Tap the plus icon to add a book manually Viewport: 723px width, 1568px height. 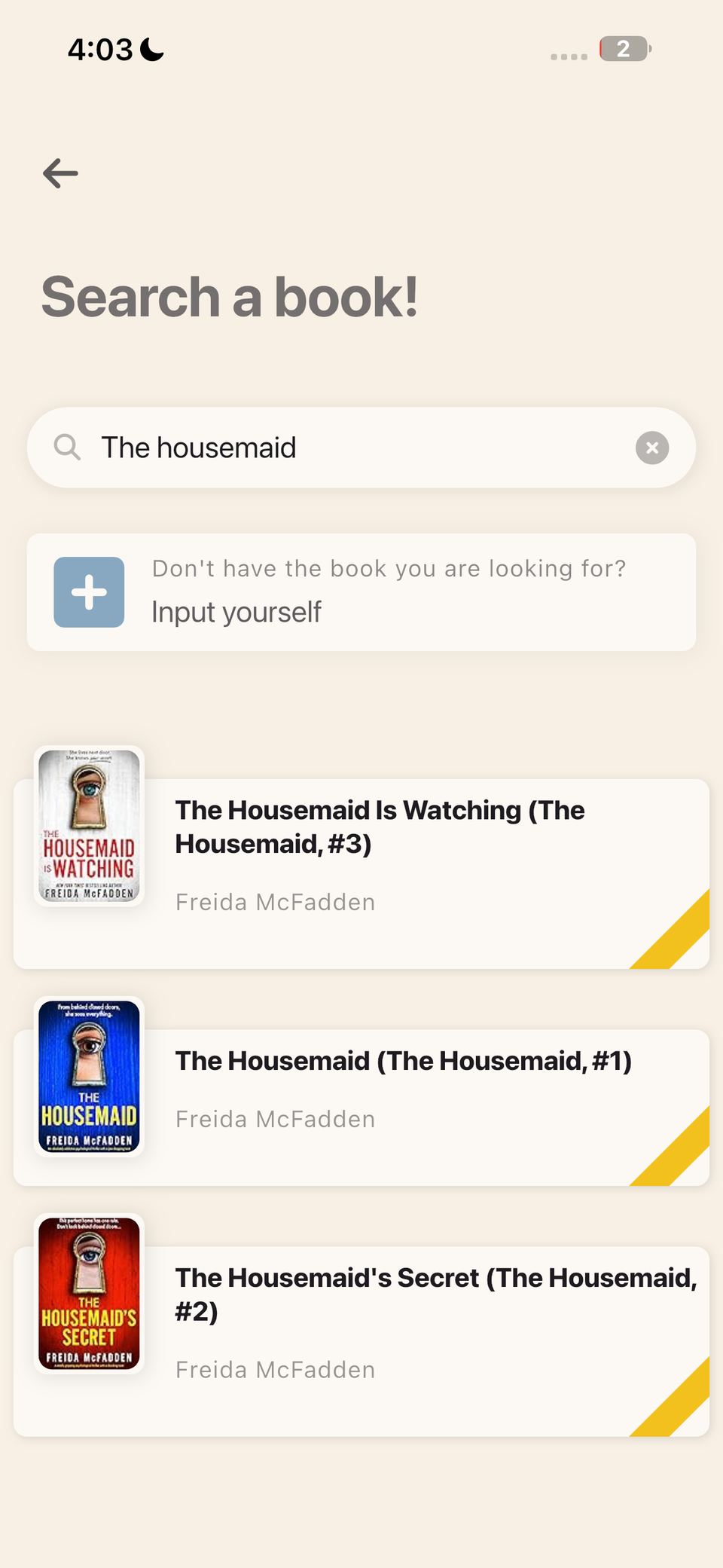88,592
